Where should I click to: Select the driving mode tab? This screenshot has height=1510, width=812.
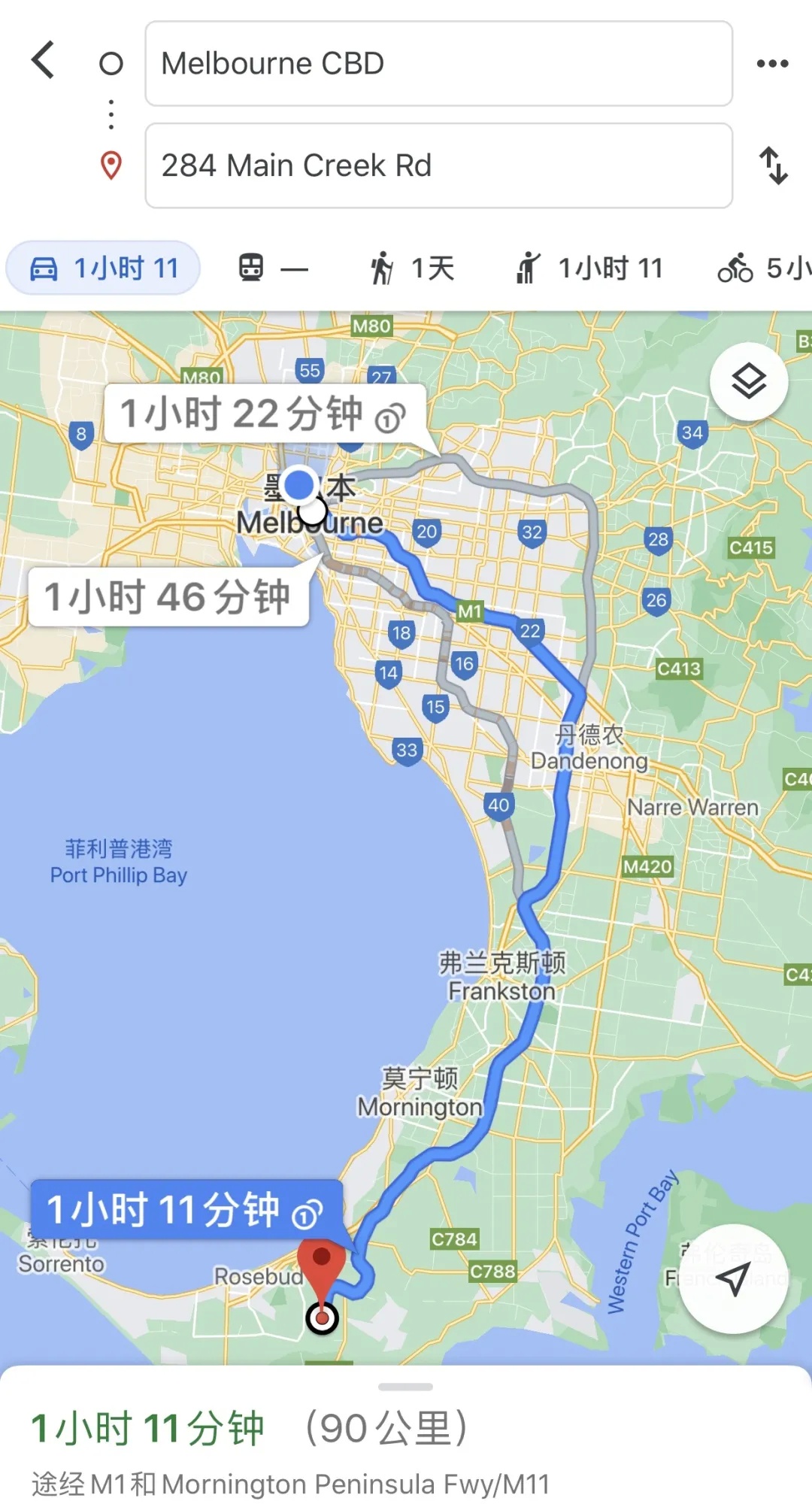coord(104,268)
